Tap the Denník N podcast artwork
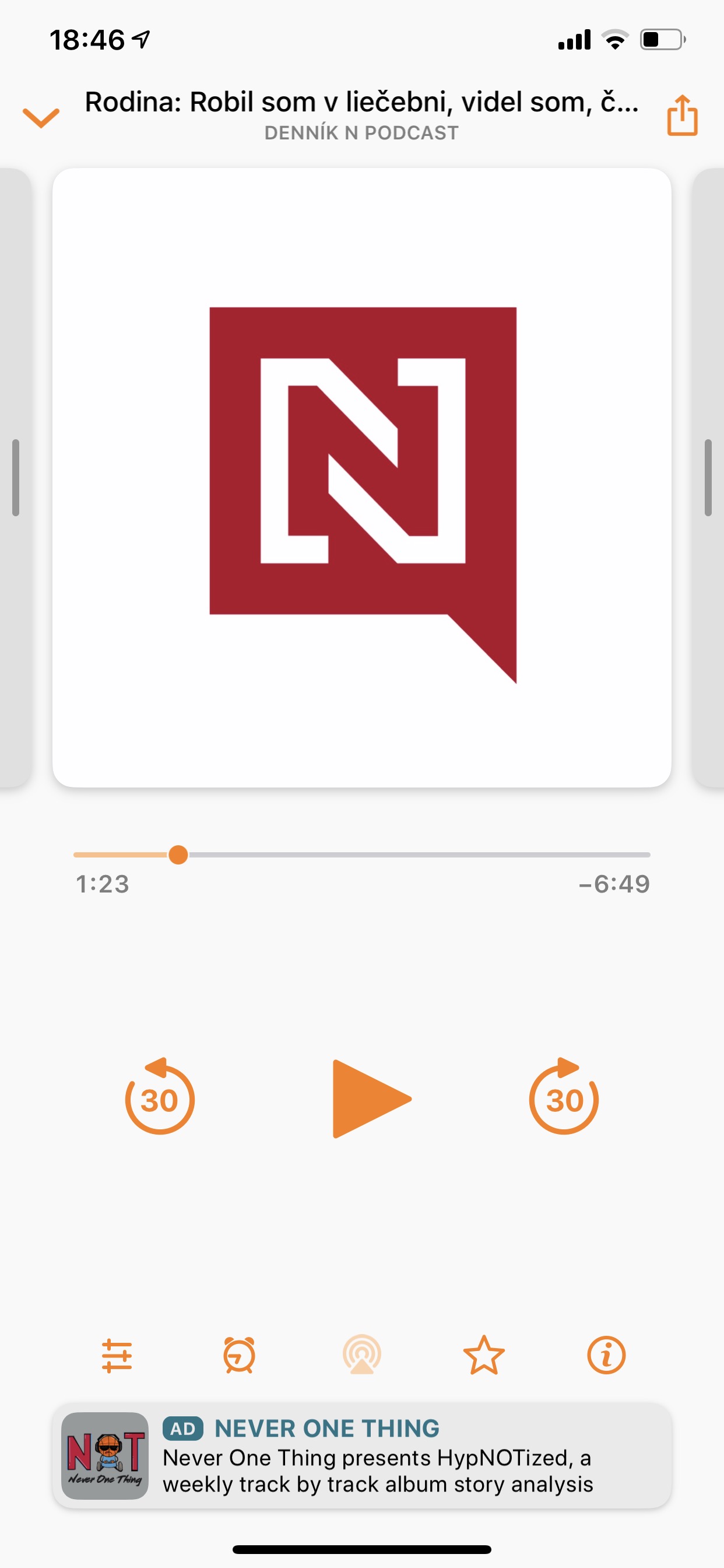 [362, 478]
